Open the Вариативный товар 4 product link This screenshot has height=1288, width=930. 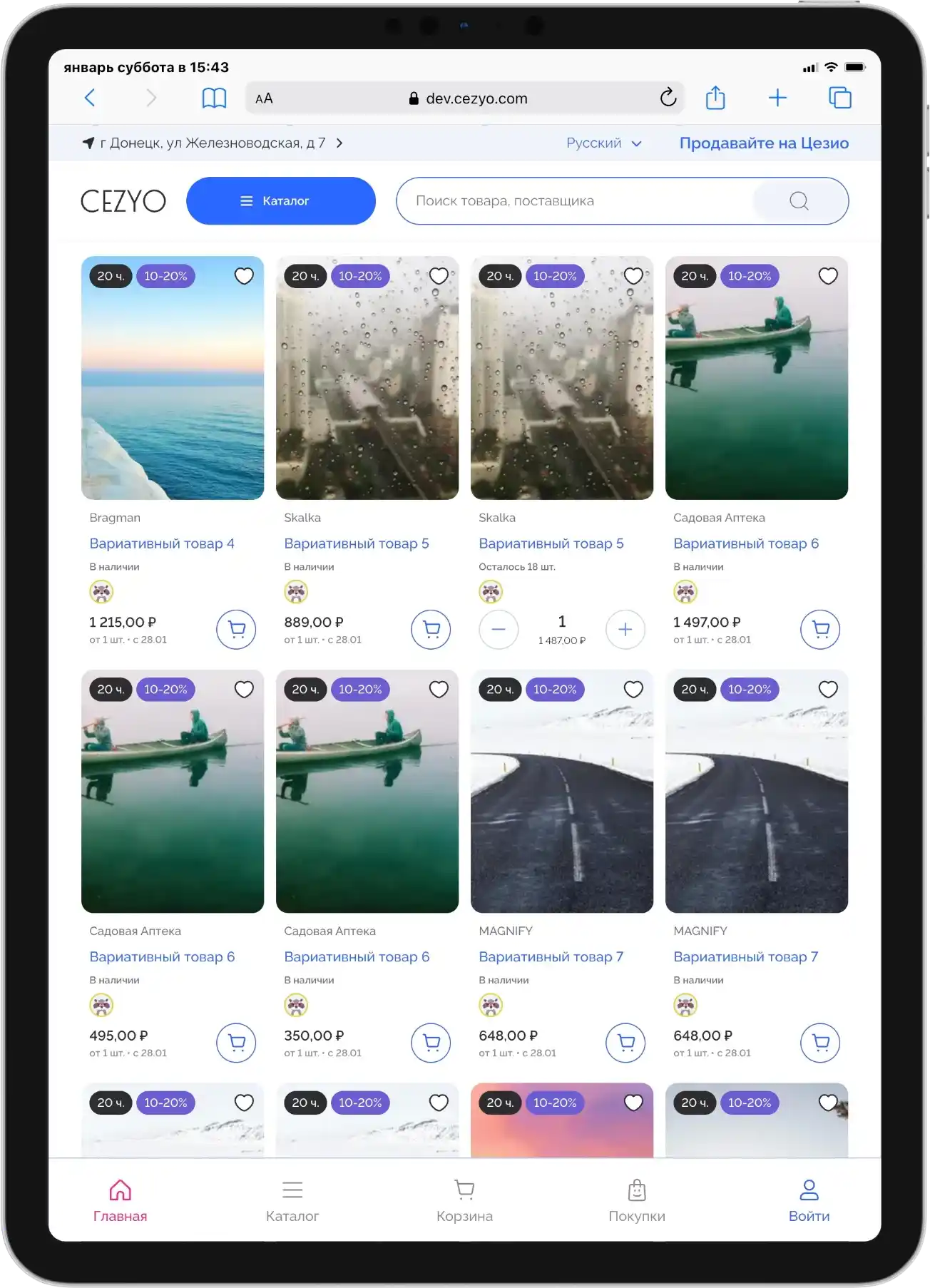(162, 543)
